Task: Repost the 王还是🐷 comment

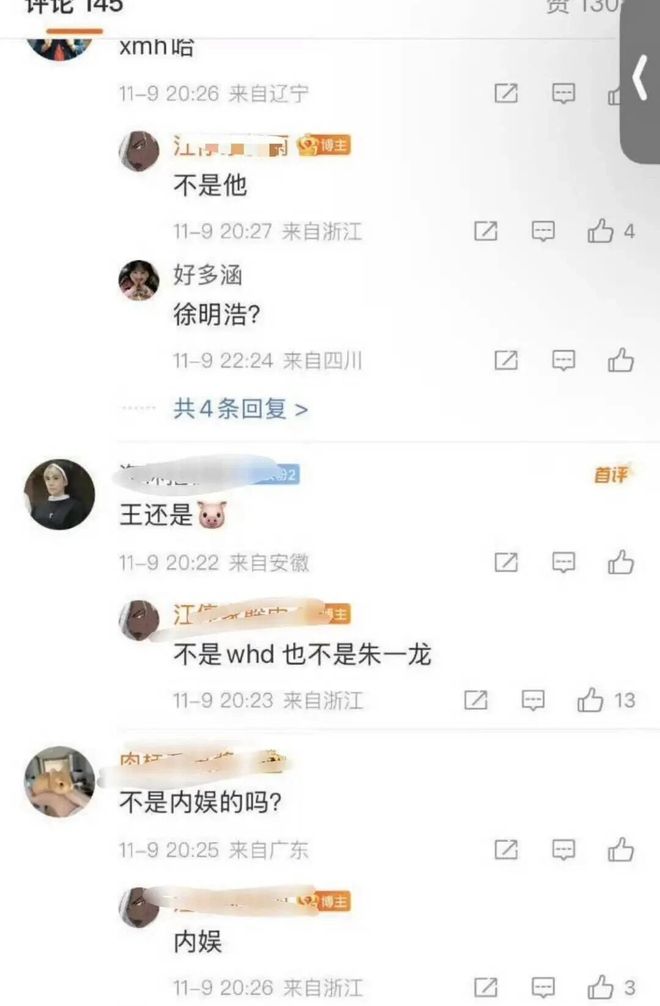Action: coord(507,562)
